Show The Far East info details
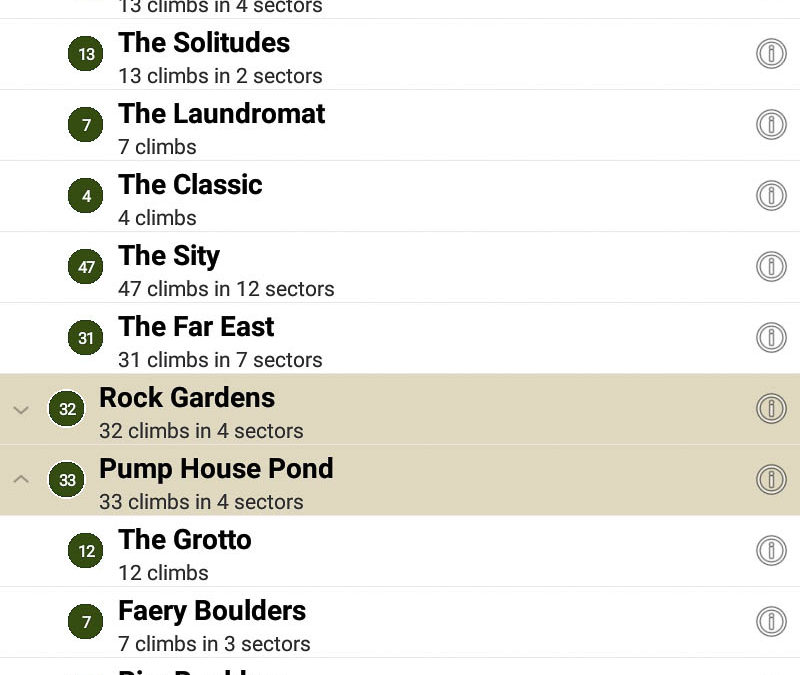The height and width of the screenshot is (675, 800). 771,337
